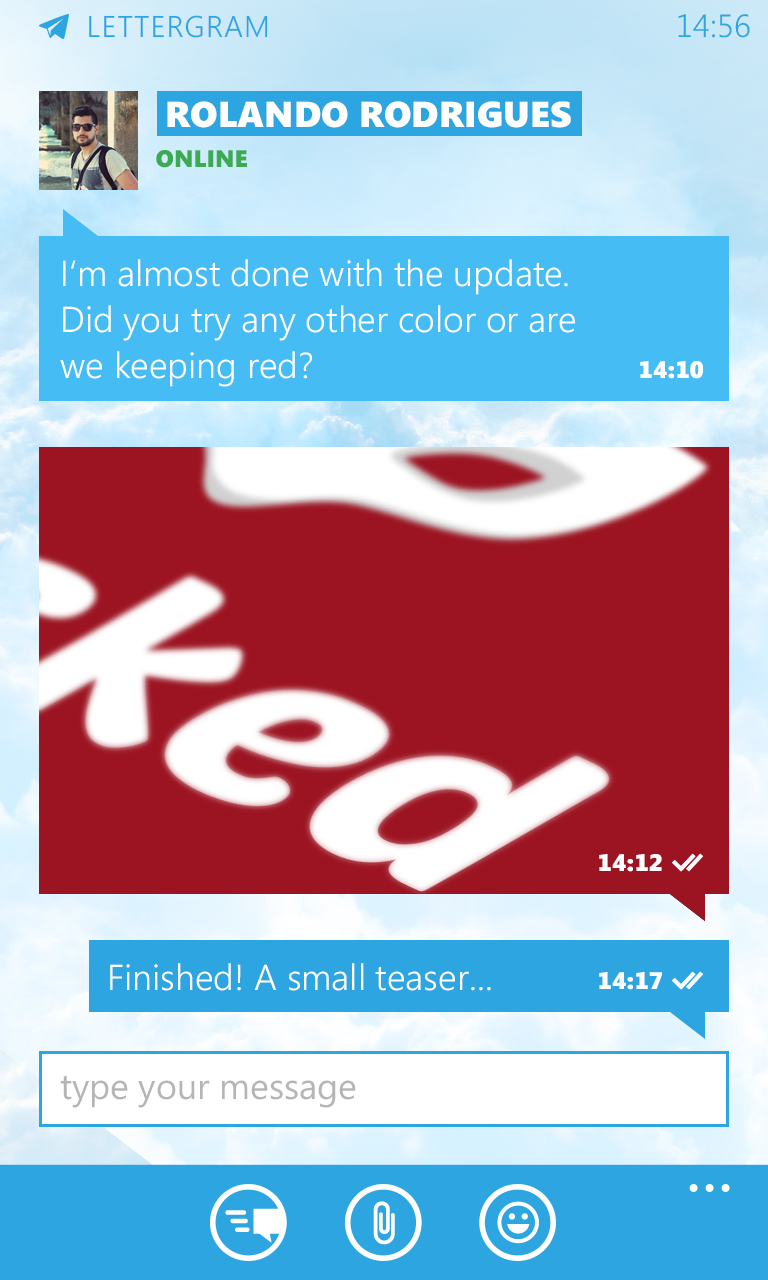The height and width of the screenshot is (1280, 768).
Task: Tap the send message icon
Action: (249, 1222)
